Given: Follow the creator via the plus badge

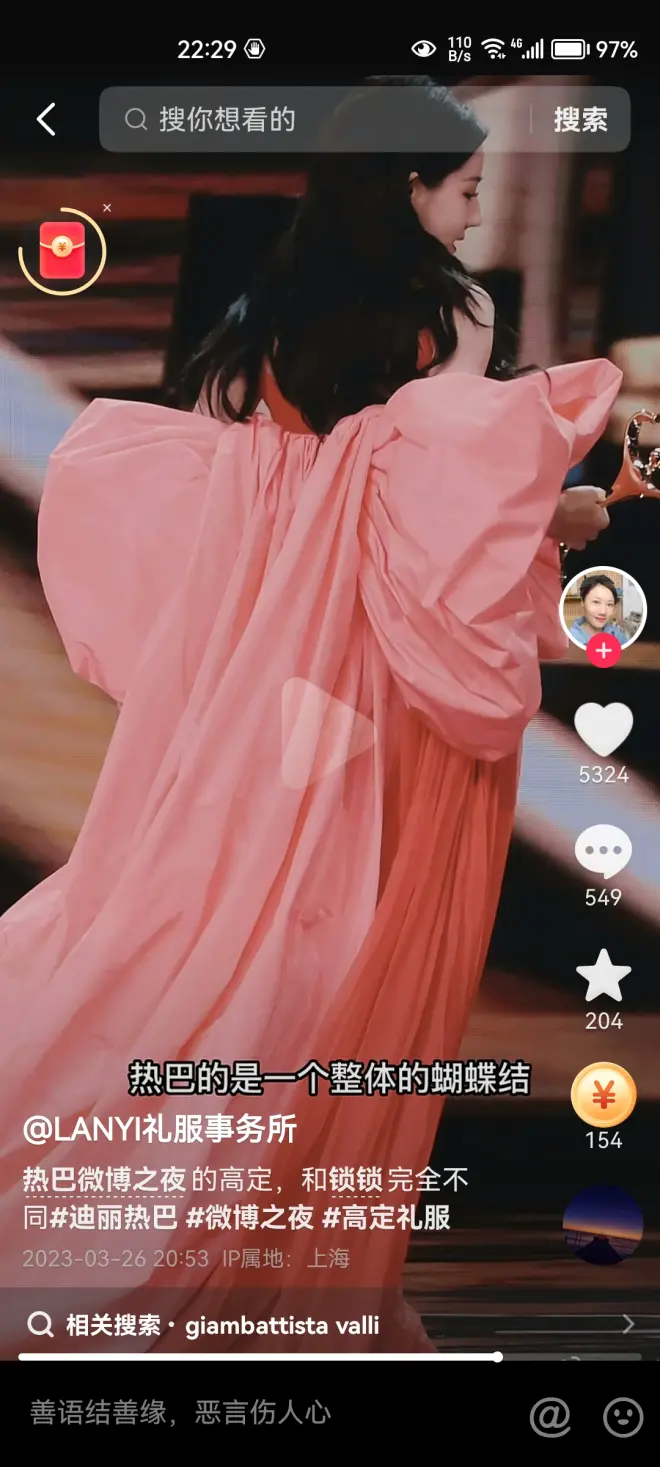Looking at the screenshot, I should (603, 652).
